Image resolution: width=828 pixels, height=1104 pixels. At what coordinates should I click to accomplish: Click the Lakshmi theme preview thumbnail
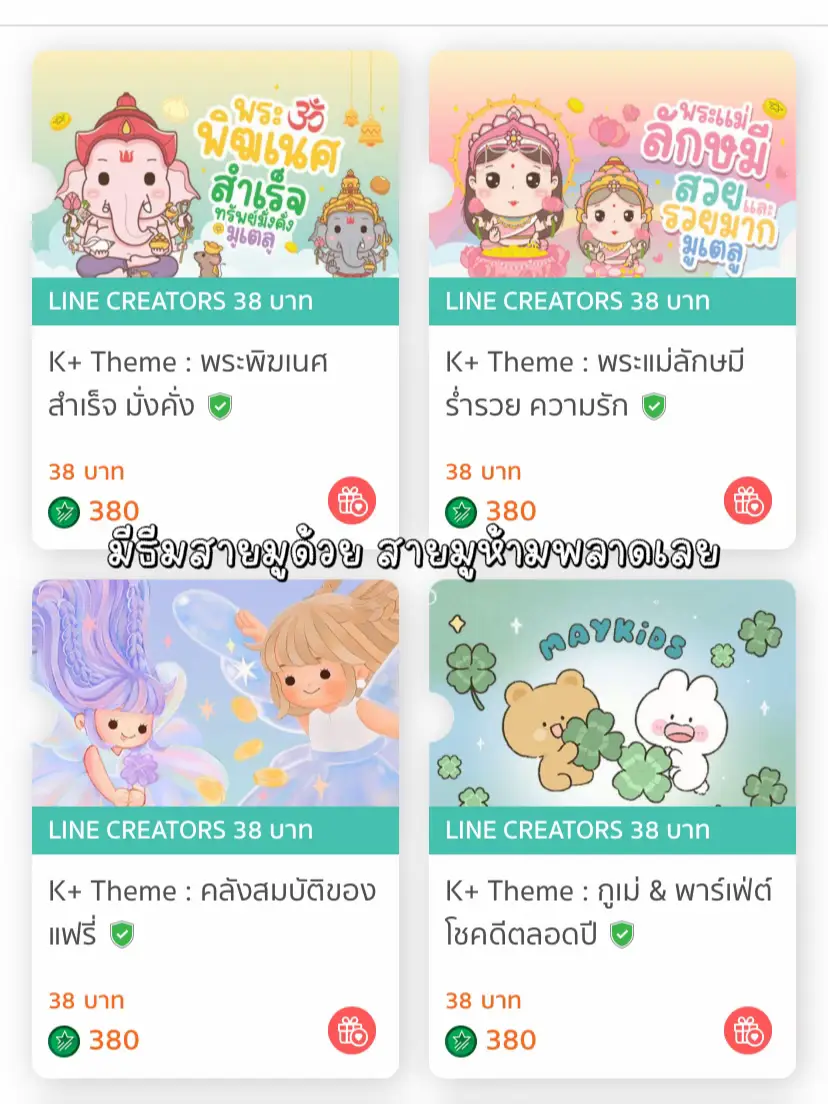pos(611,165)
